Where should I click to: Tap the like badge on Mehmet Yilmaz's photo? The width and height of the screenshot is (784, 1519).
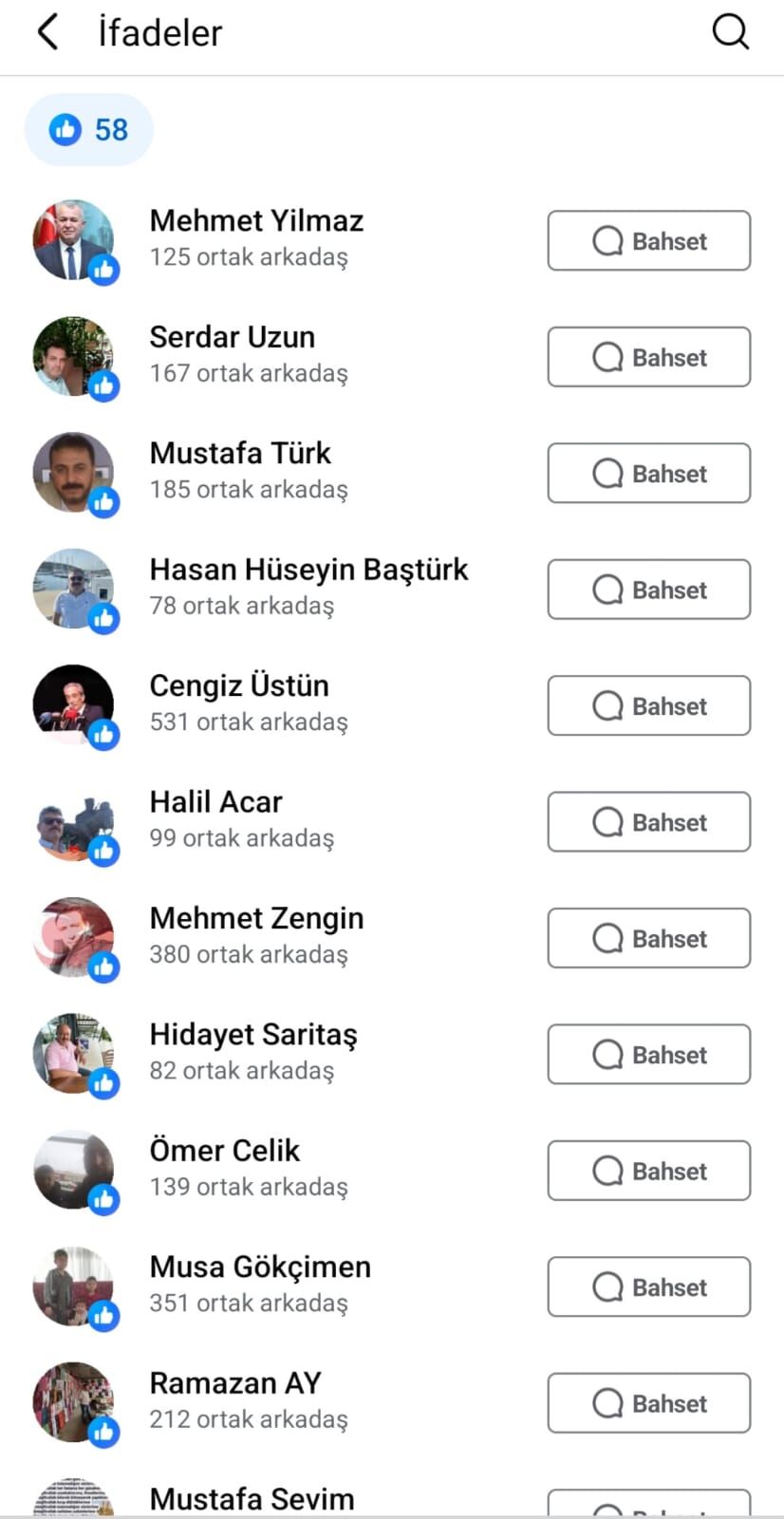[104, 271]
